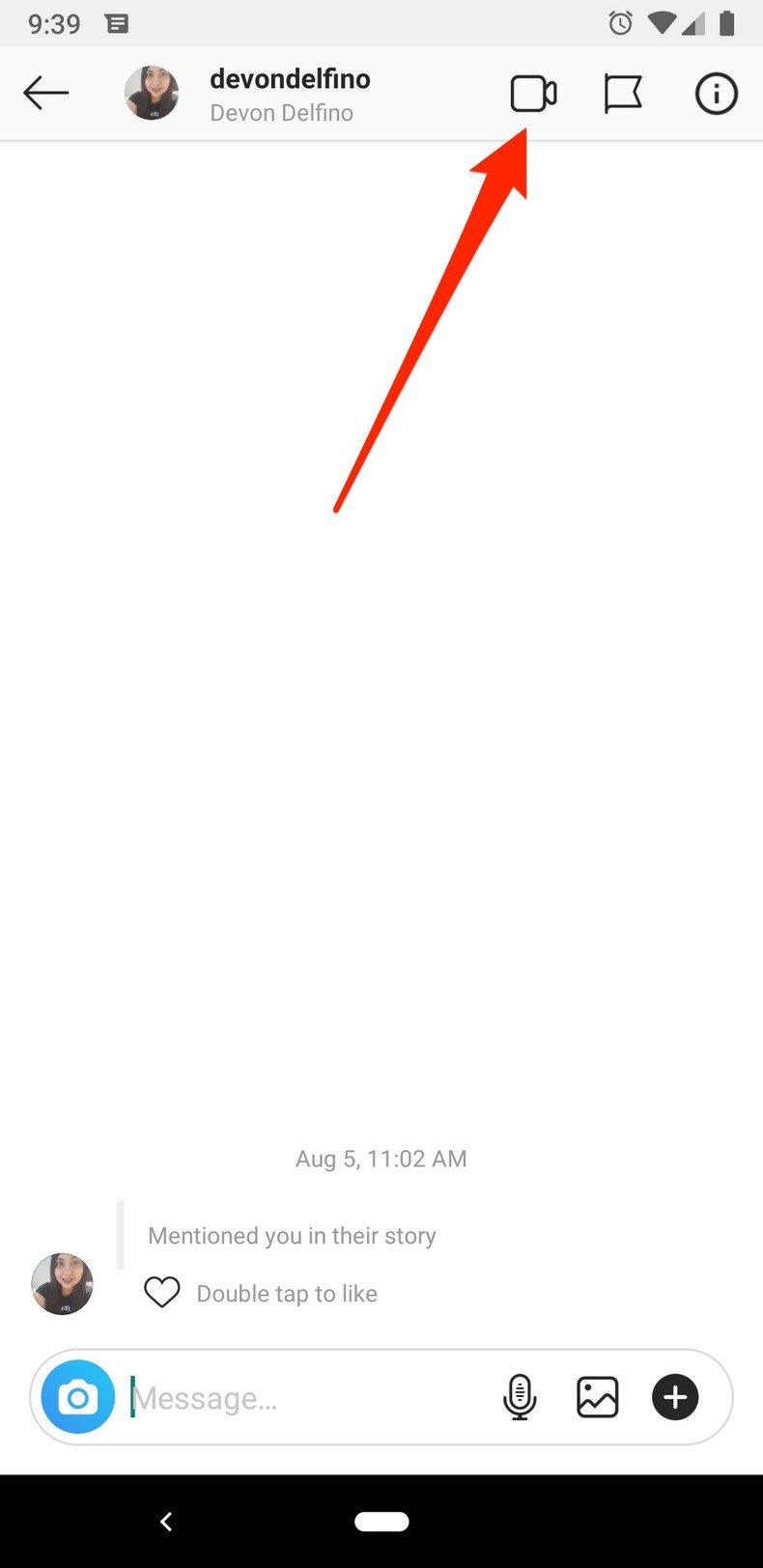Tap the Message text input field
The image size is (763, 1568).
pyautogui.click(x=270, y=1396)
